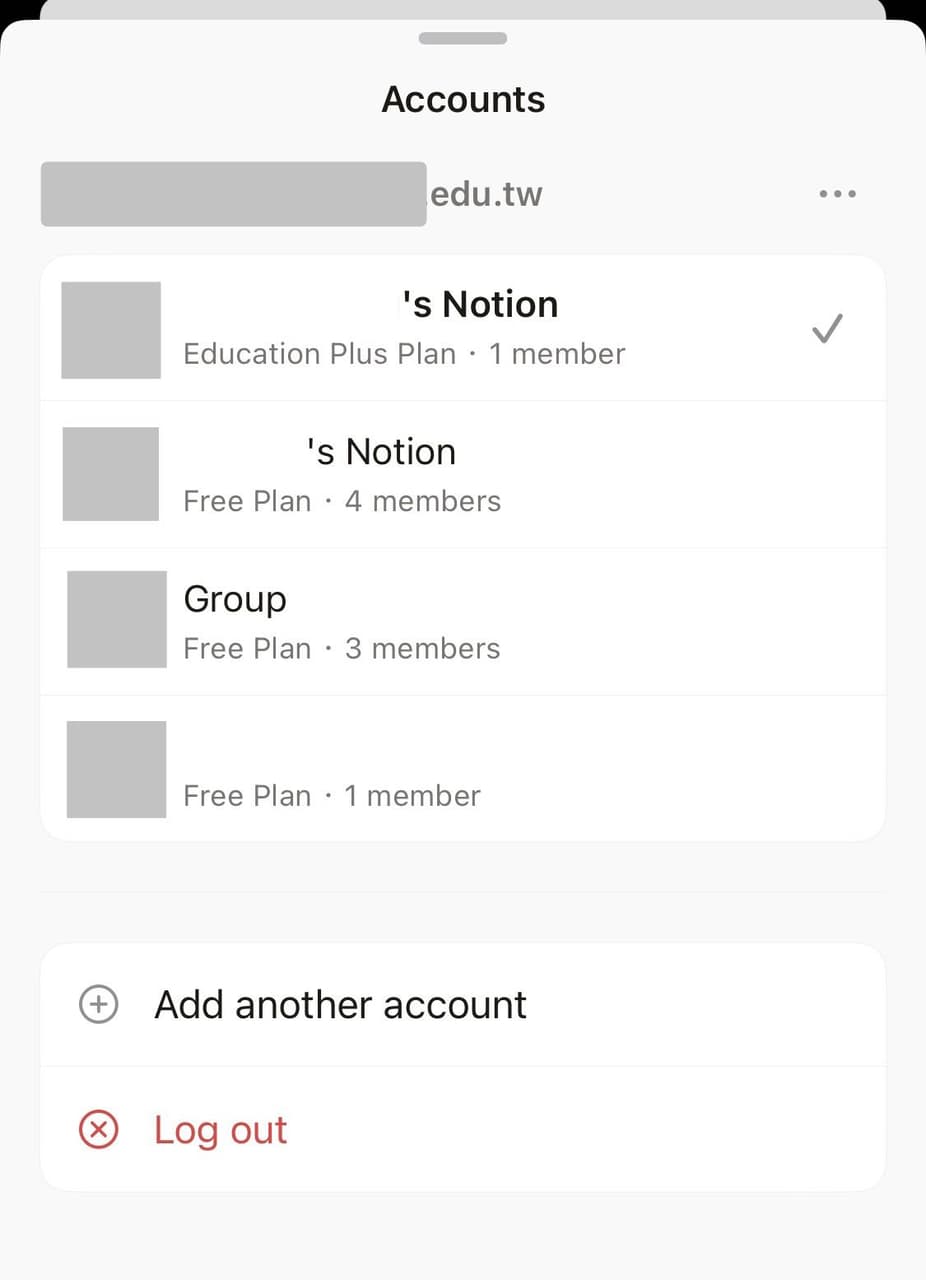Tap the Accounts header title
The image size is (926, 1280).
[x=463, y=99]
